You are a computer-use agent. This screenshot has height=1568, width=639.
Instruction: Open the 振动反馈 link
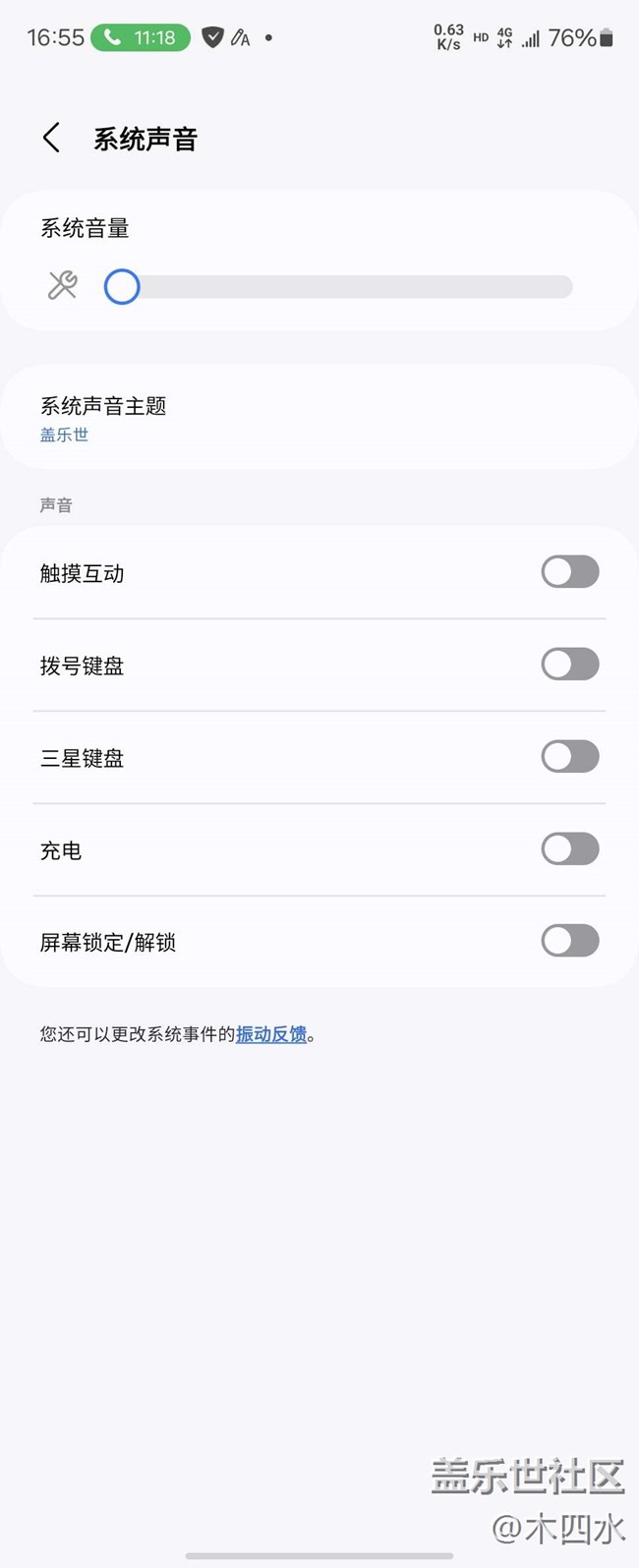[271, 1034]
